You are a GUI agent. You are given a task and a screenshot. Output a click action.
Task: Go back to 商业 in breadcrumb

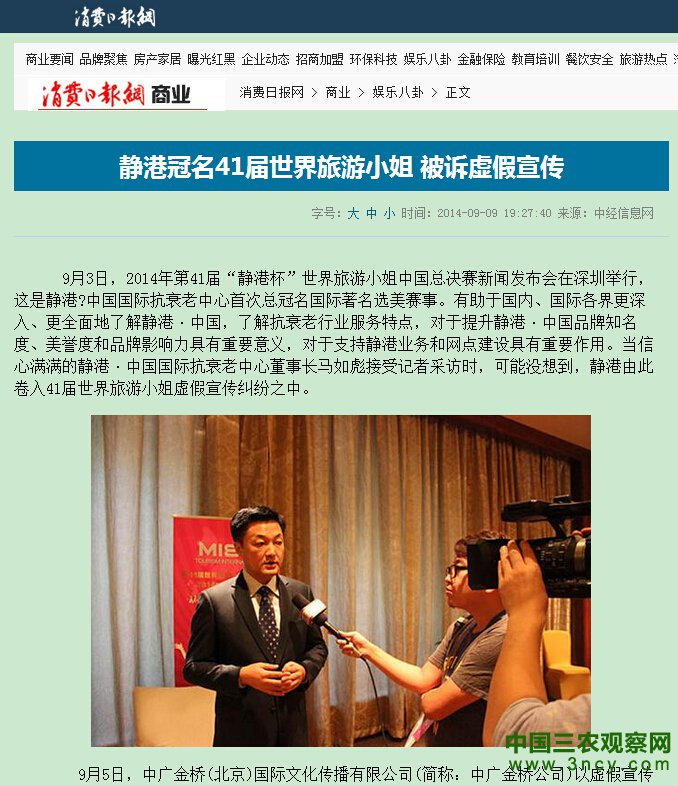click(338, 92)
